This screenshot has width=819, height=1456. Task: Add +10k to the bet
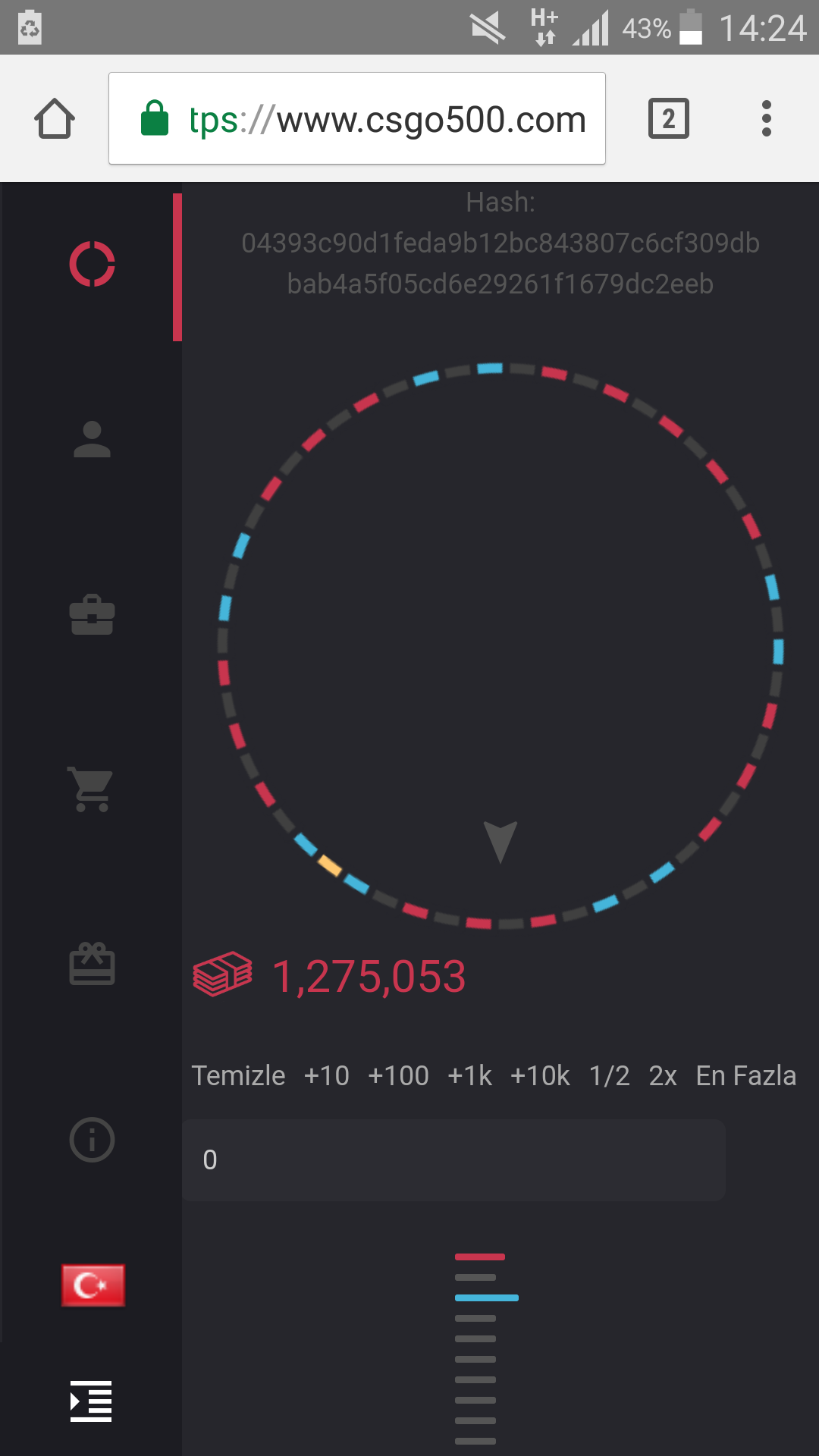pos(540,1075)
